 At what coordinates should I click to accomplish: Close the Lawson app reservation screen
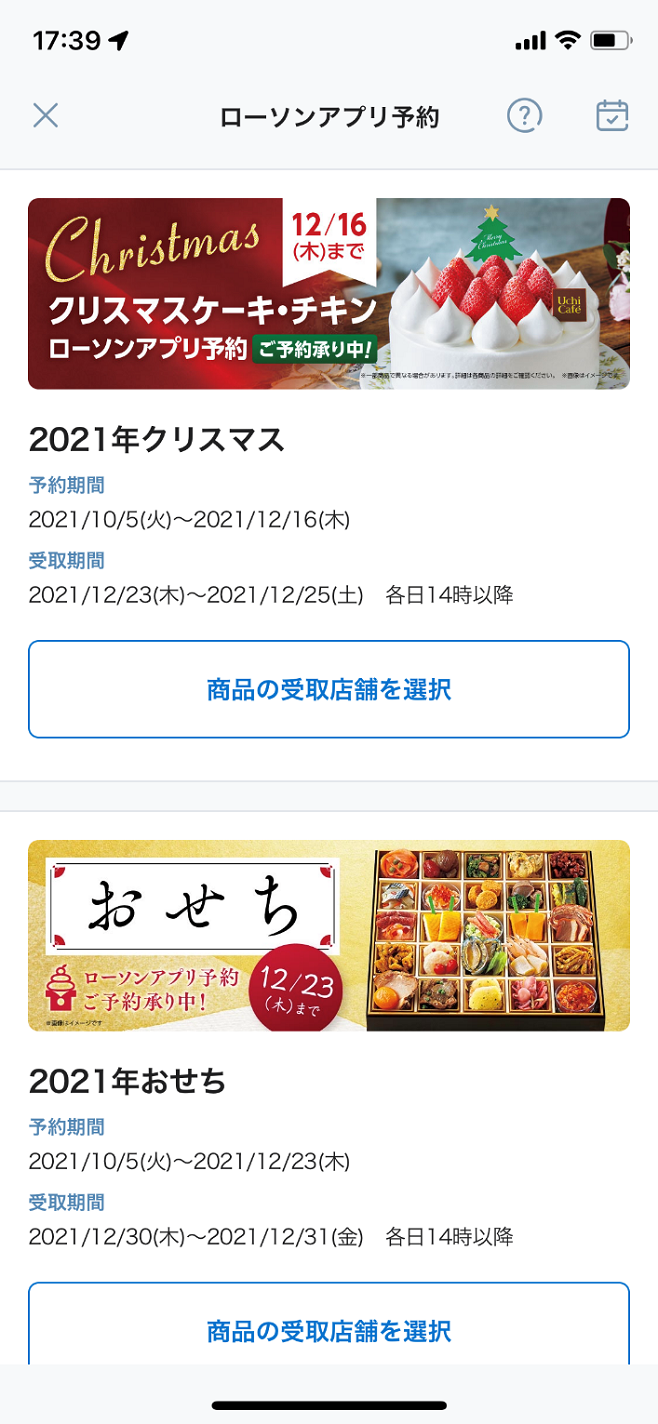click(x=45, y=115)
